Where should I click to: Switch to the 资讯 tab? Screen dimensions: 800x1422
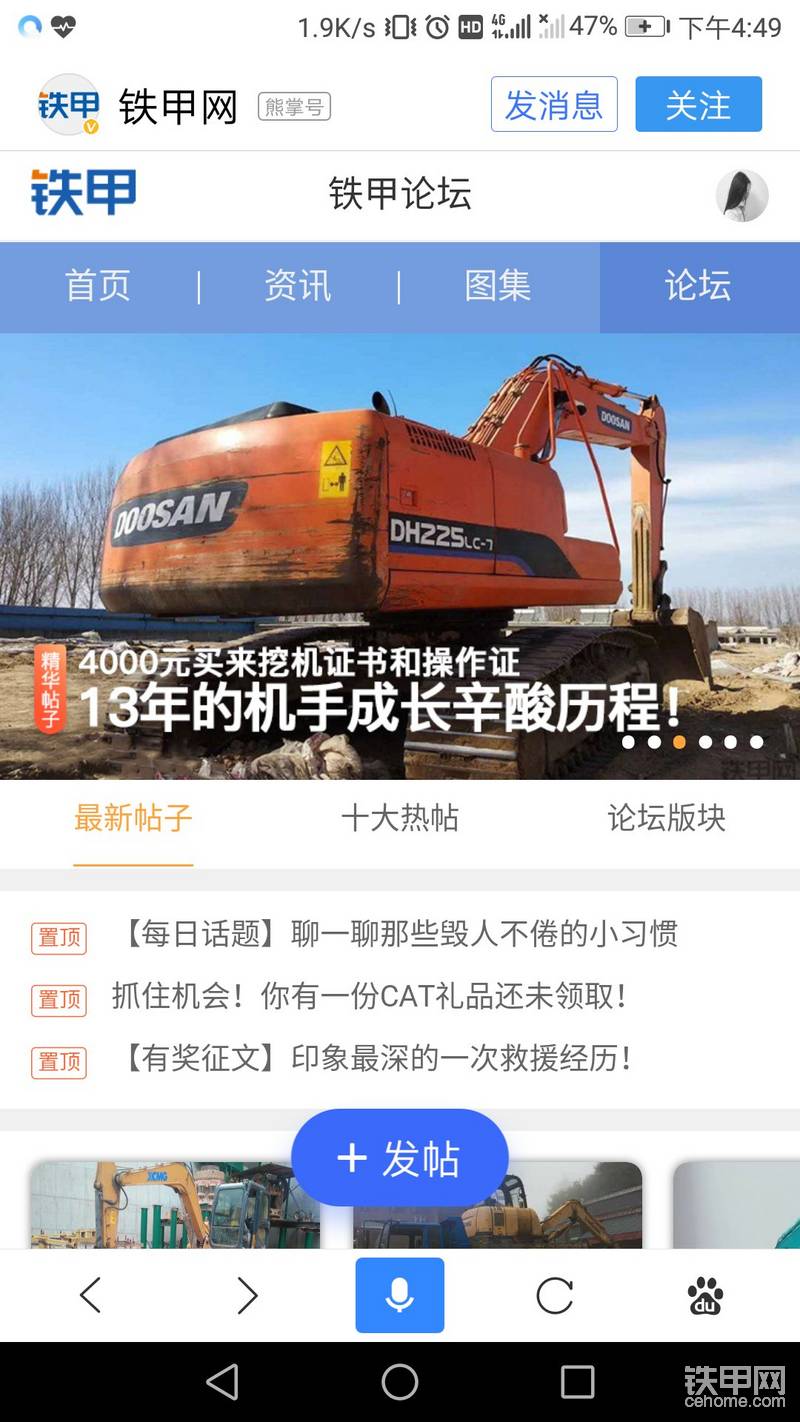click(x=297, y=286)
